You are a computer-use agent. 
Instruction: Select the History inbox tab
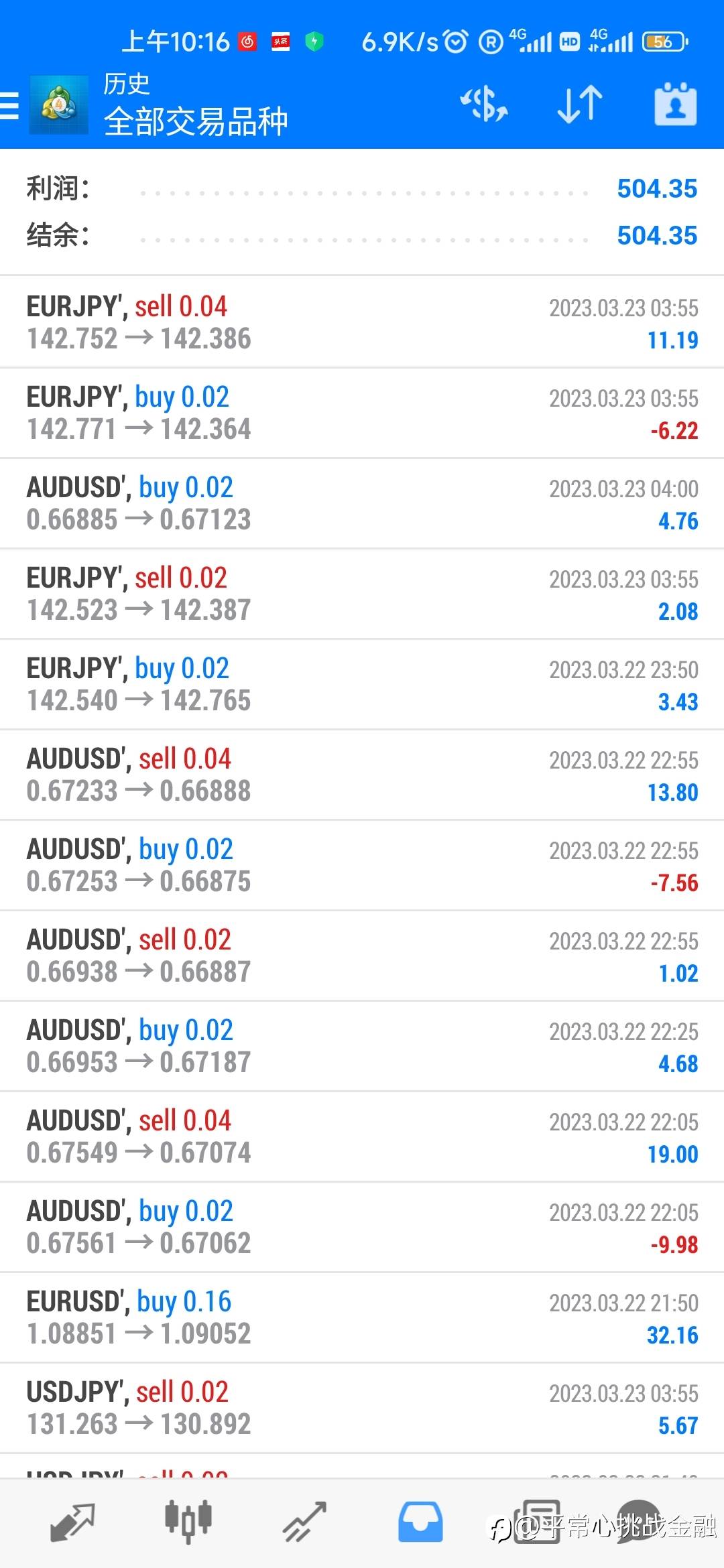click(420, 1522)
